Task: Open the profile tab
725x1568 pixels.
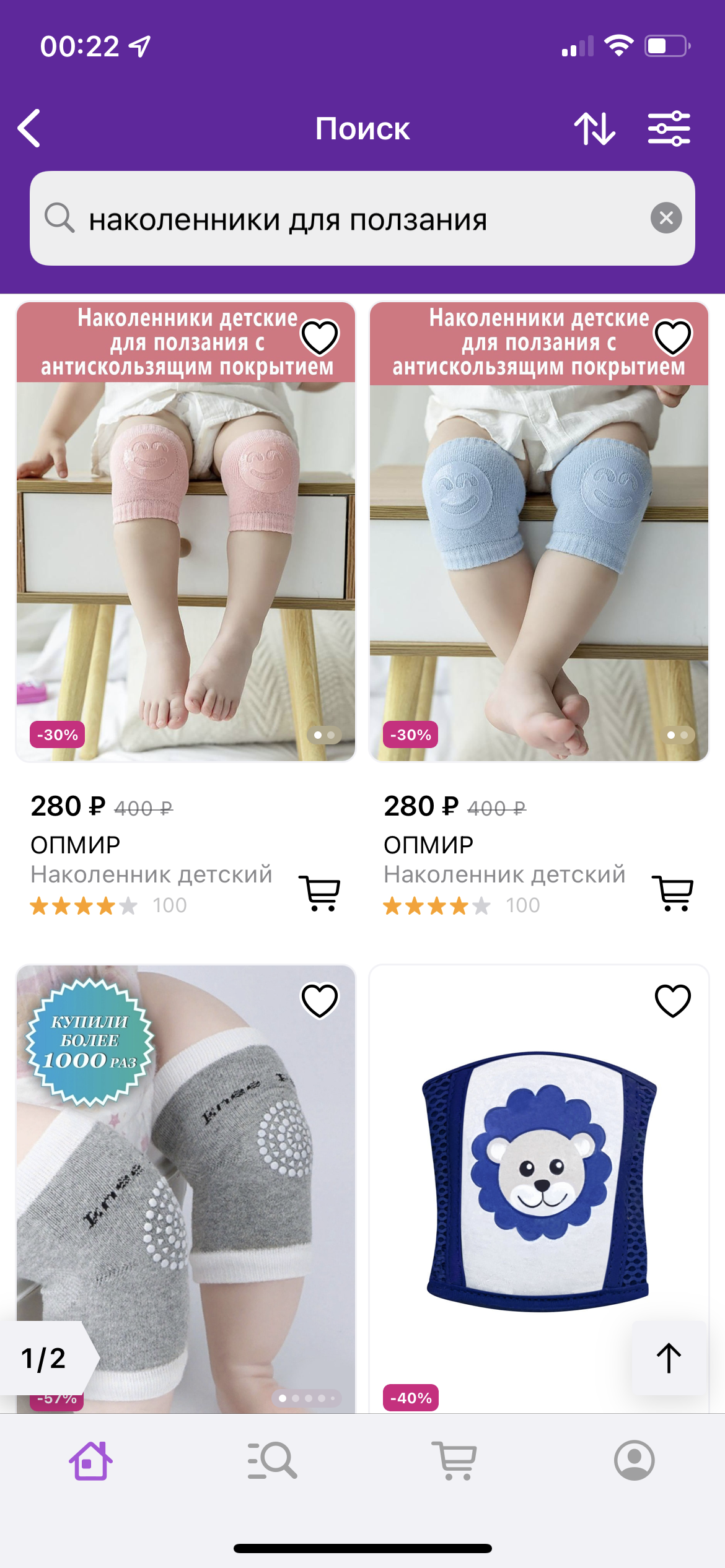Action: coord(634,1460)
